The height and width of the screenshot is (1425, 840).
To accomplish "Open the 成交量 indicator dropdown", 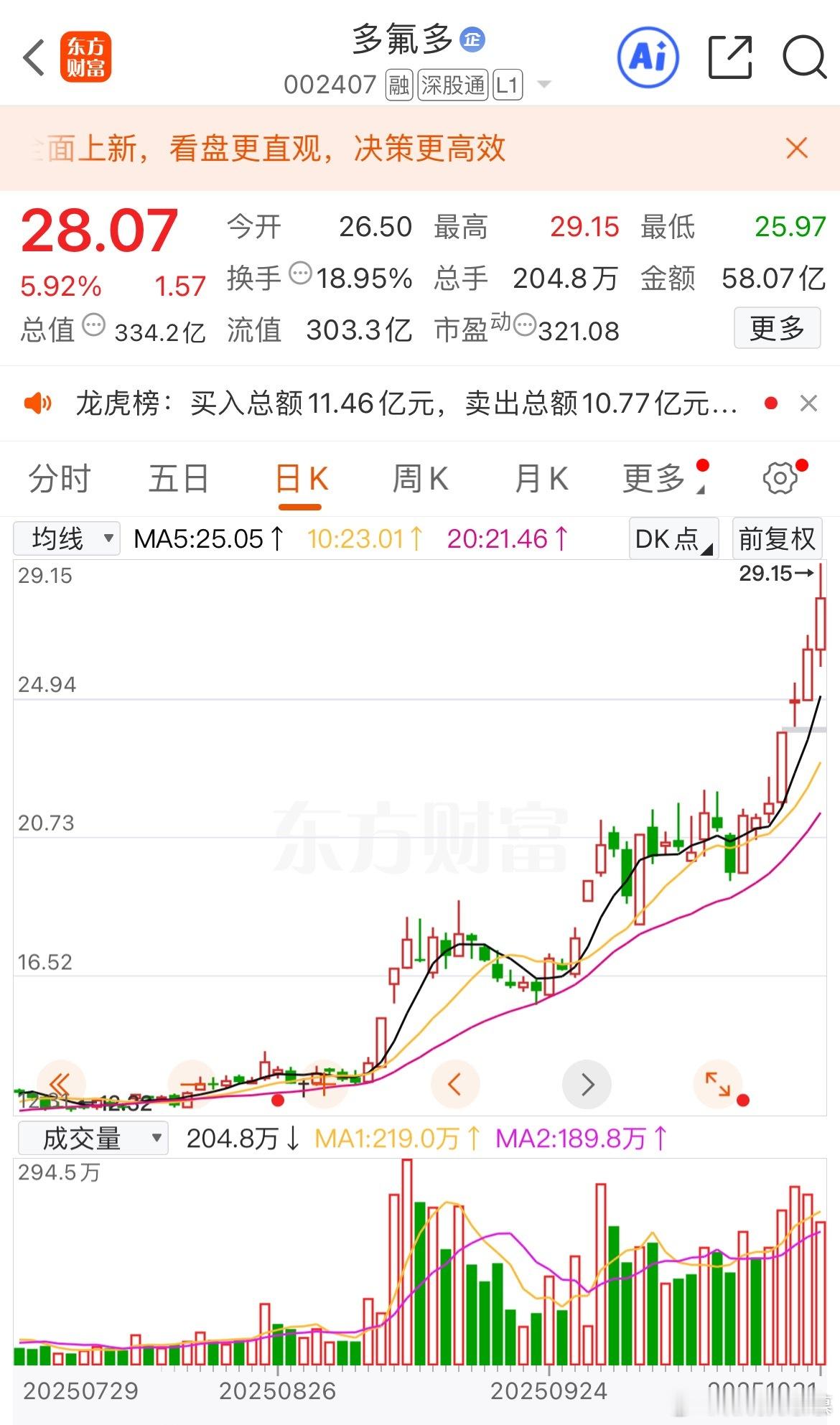I will coord(93,1138).
